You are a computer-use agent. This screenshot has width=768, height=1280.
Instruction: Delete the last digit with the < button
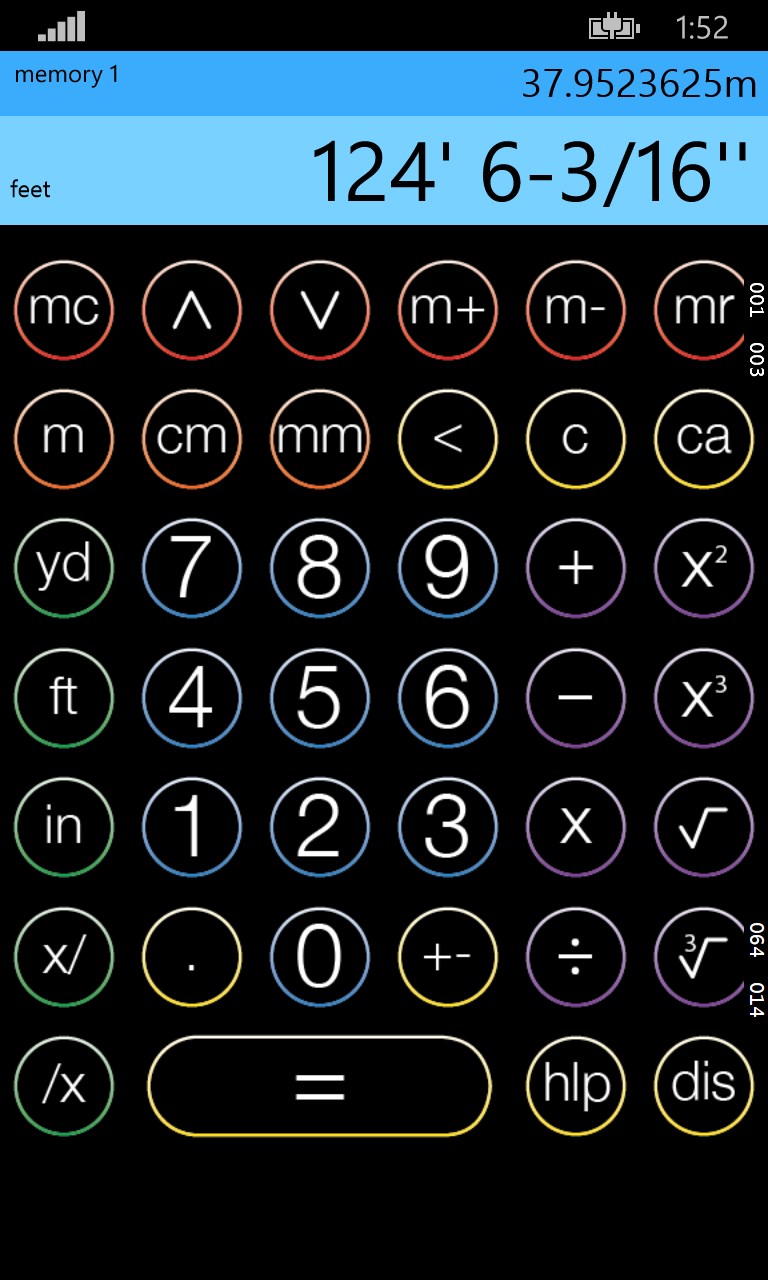[447, 438]
